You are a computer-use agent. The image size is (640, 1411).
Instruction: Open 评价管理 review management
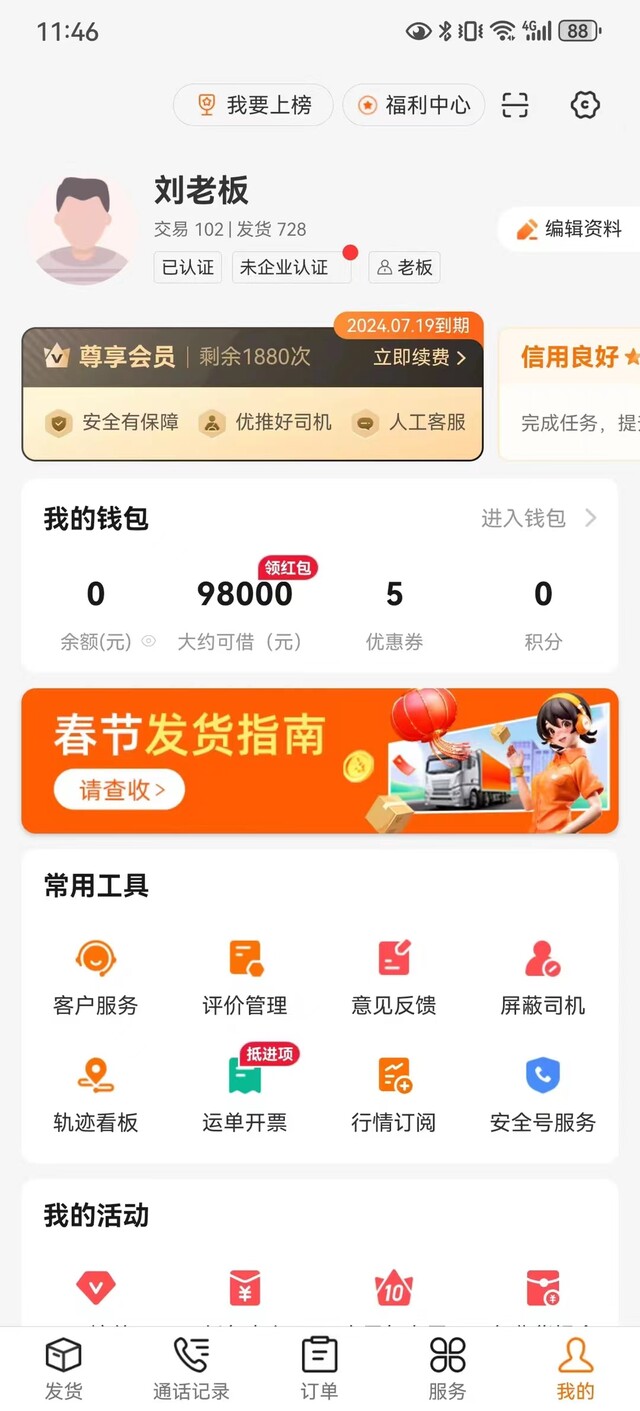tap(245, 978)
